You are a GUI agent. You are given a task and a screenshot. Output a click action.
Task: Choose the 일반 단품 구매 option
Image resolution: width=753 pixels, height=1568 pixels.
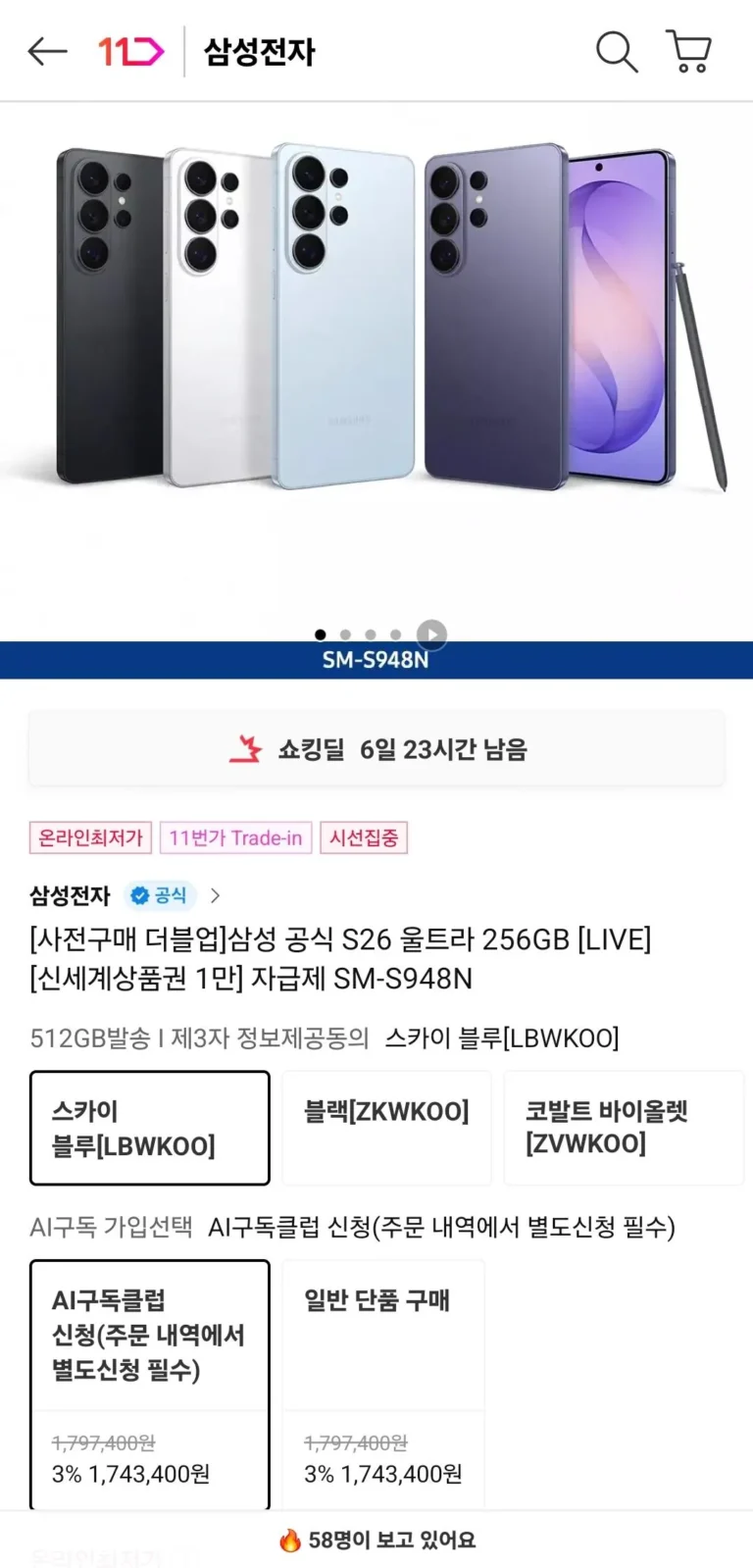tap(383, 1385)
